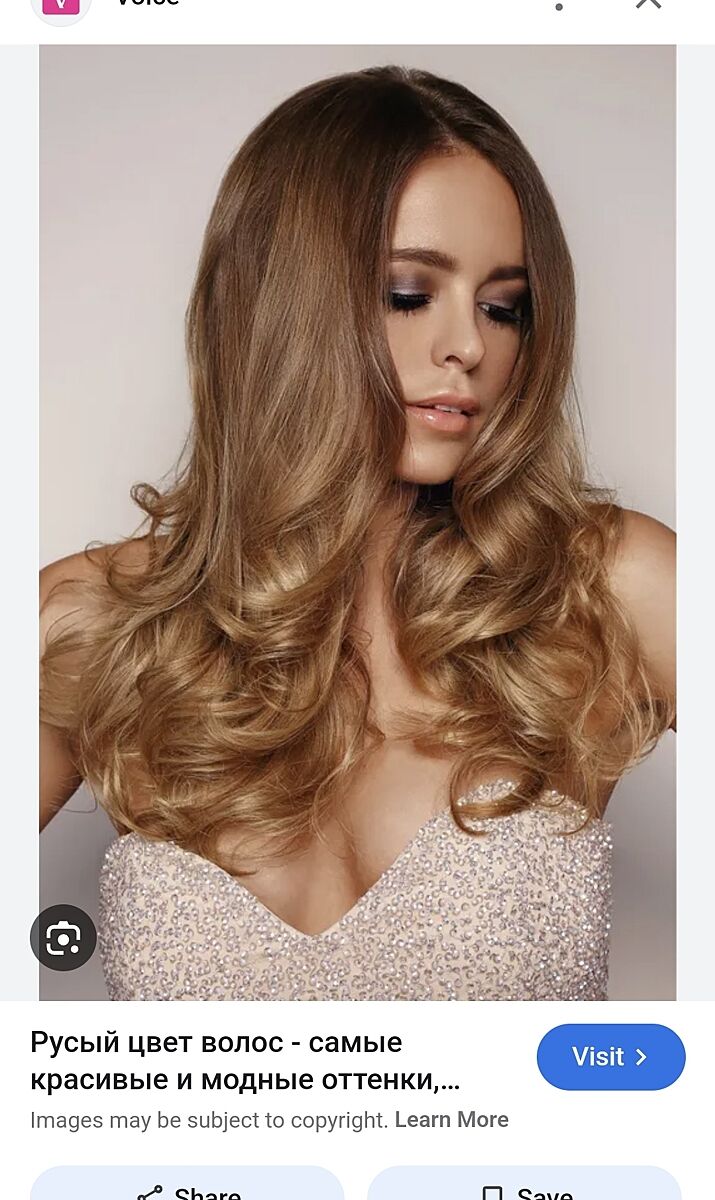
Task: Open the page titled Русый цвет волос
Action: (245, 1061)
